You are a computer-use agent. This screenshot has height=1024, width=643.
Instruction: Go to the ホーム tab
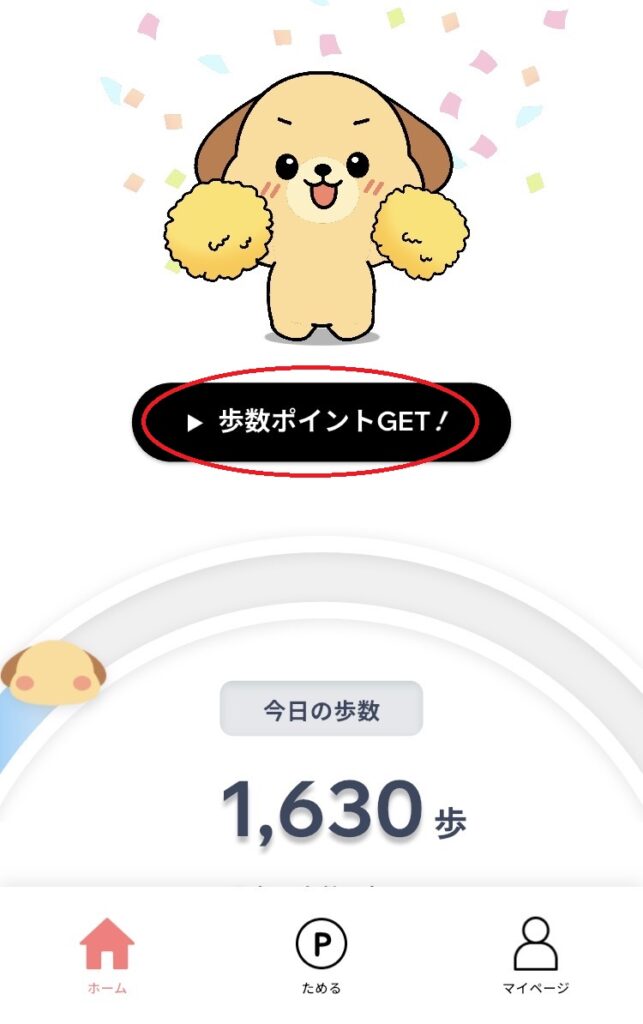click(106, 955)
